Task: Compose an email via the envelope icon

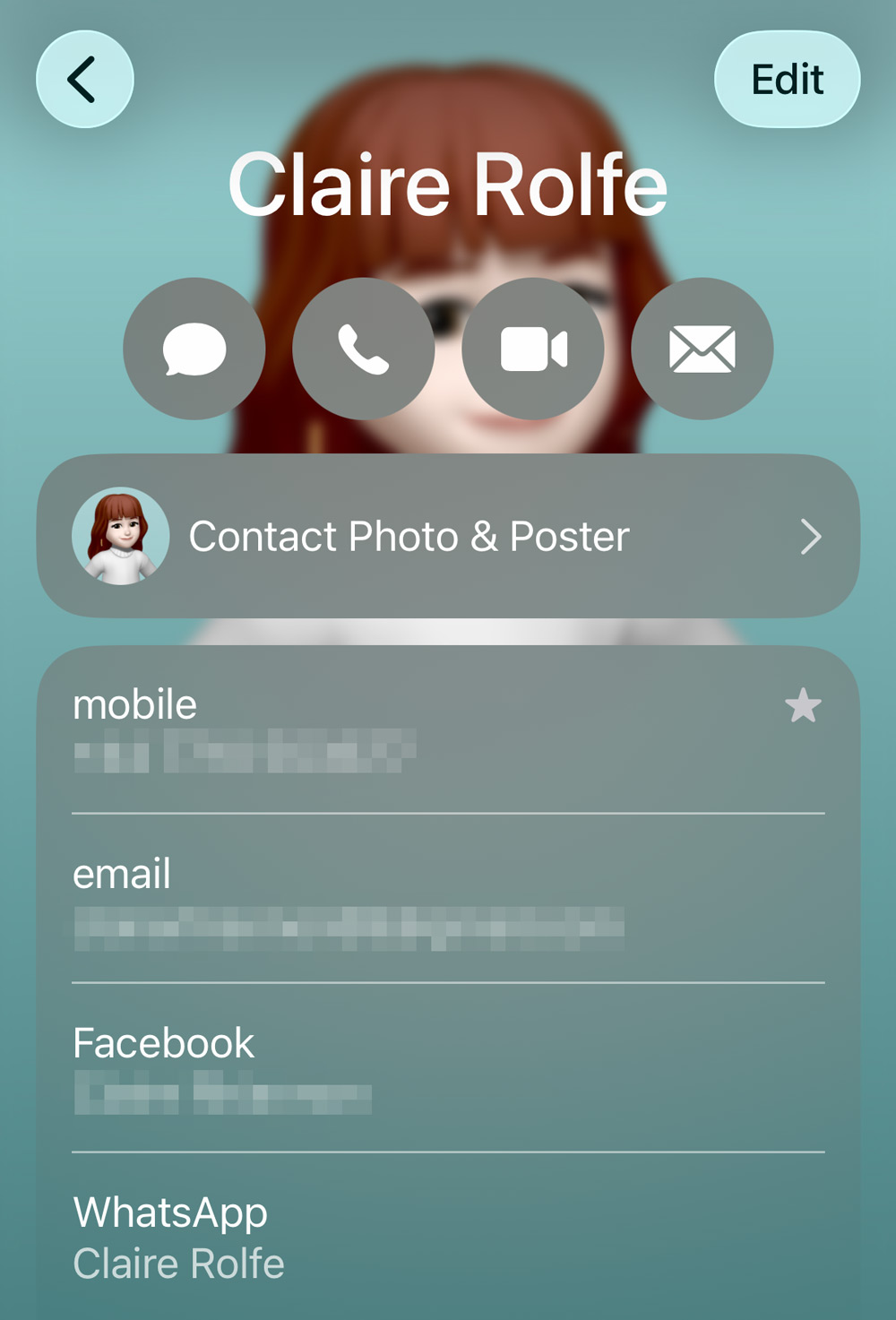Action: pos(702,349)
